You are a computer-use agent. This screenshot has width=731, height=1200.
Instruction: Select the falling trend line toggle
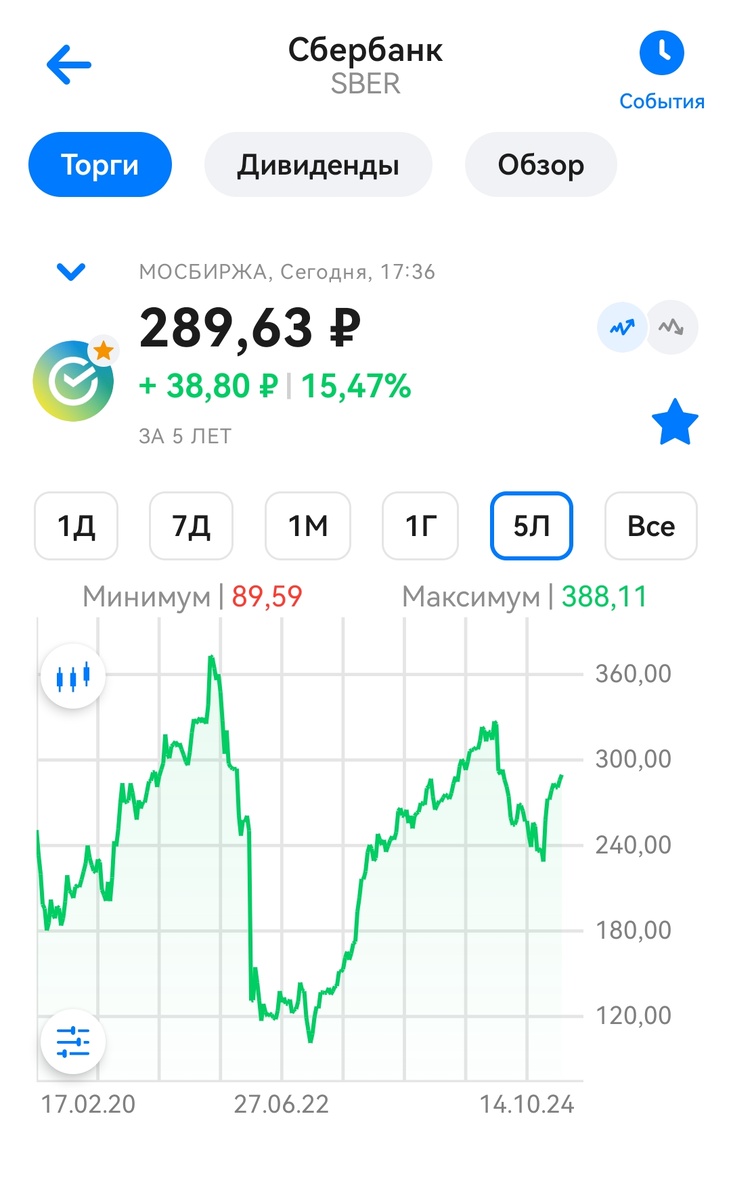672,327
